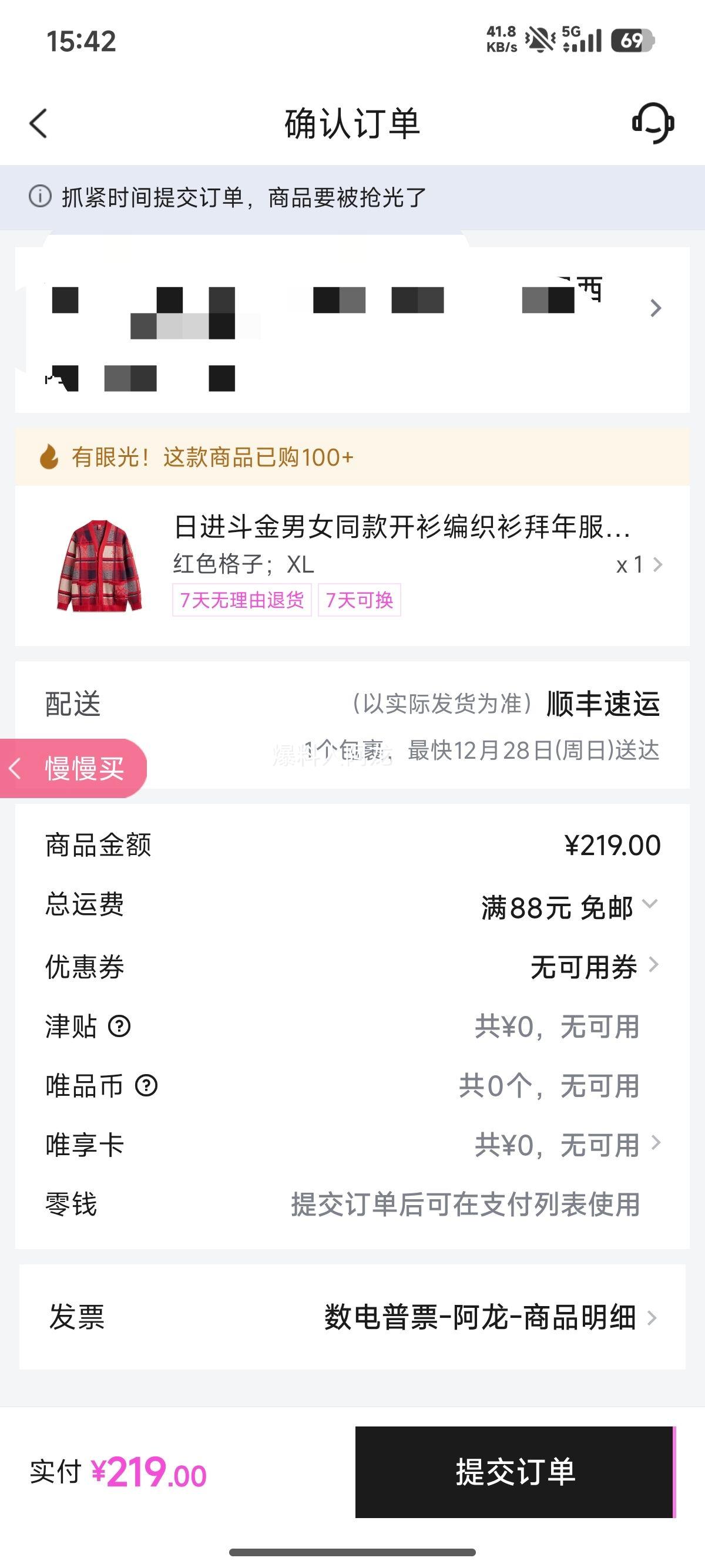Image resolution: width=705 pixels, height=1568 pixels.
Task: Expand product quantity details via x1 chevron
Action: pyautogui.click(x=656, y=566)
